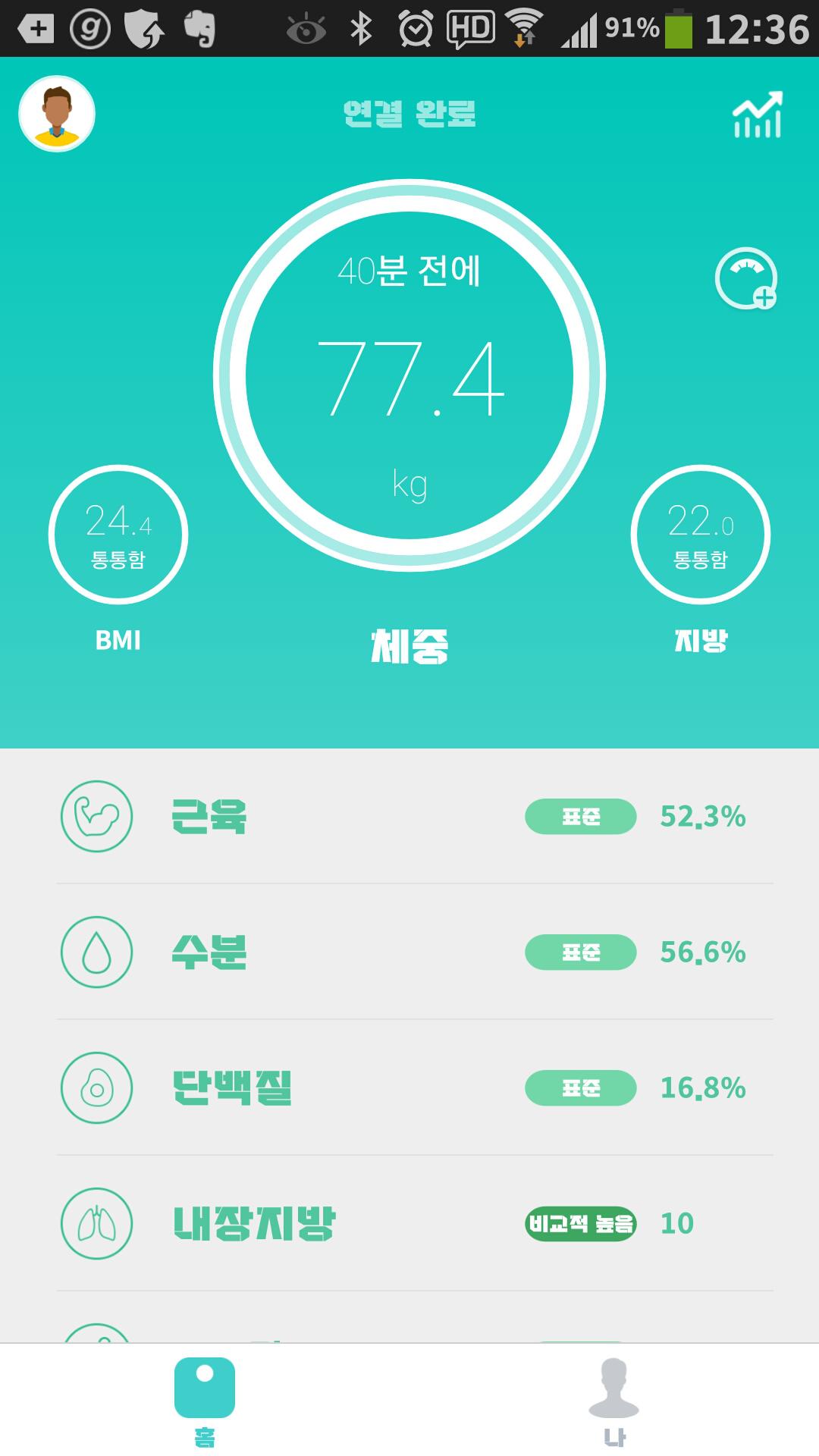Open the trend chart icon

click(757, 115)
